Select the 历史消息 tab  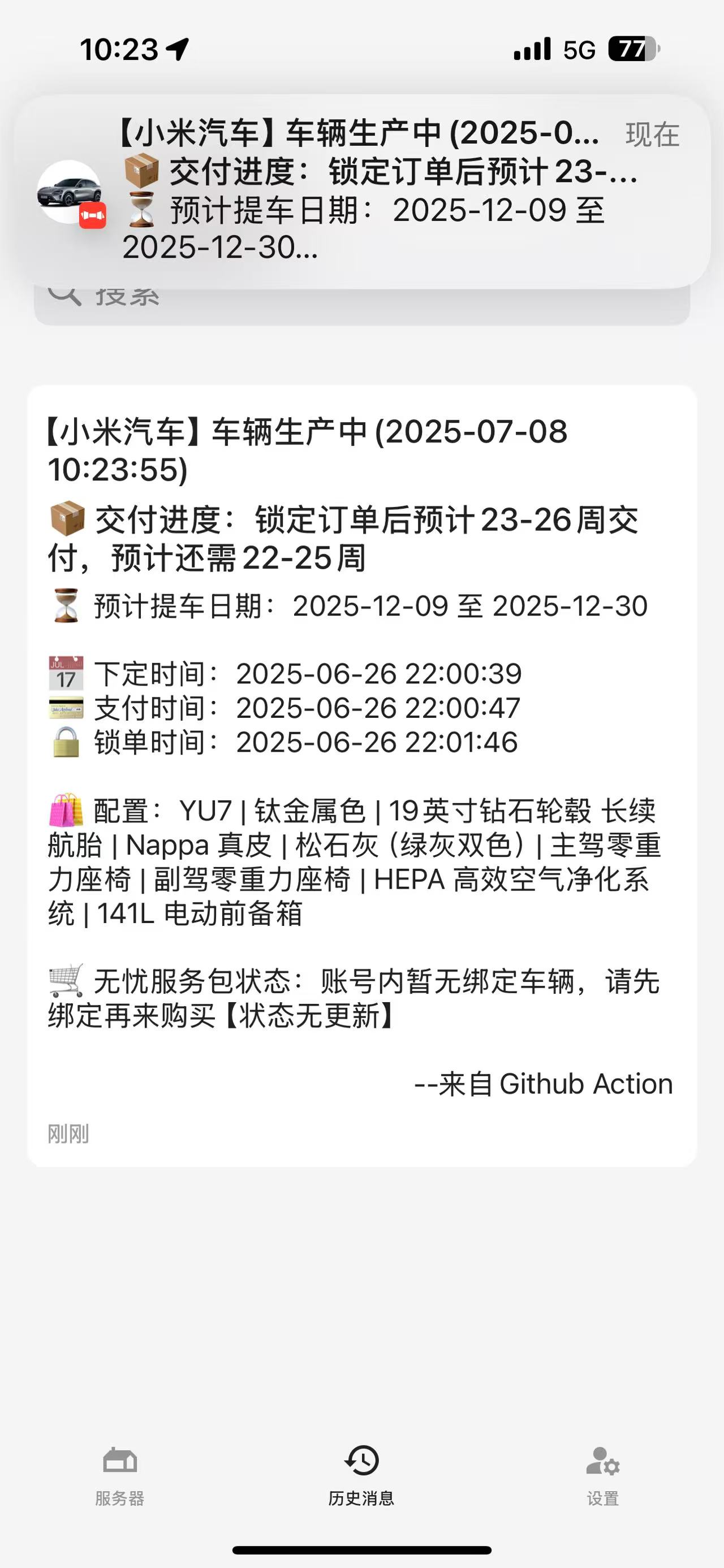click(x=361, y=1475)
